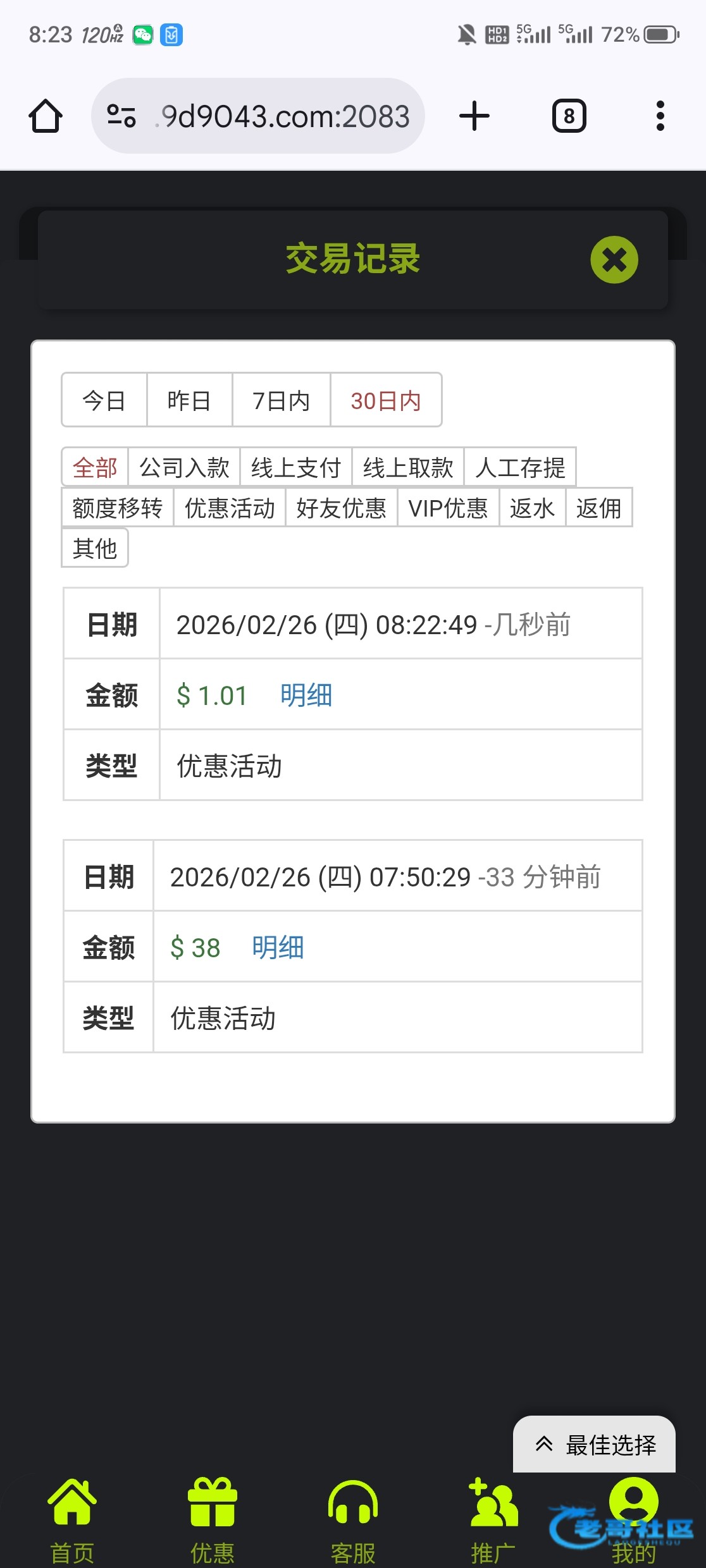View 明细 of the $ 38 record
This screenshot has height=1568, width=706.
point(278,947)
